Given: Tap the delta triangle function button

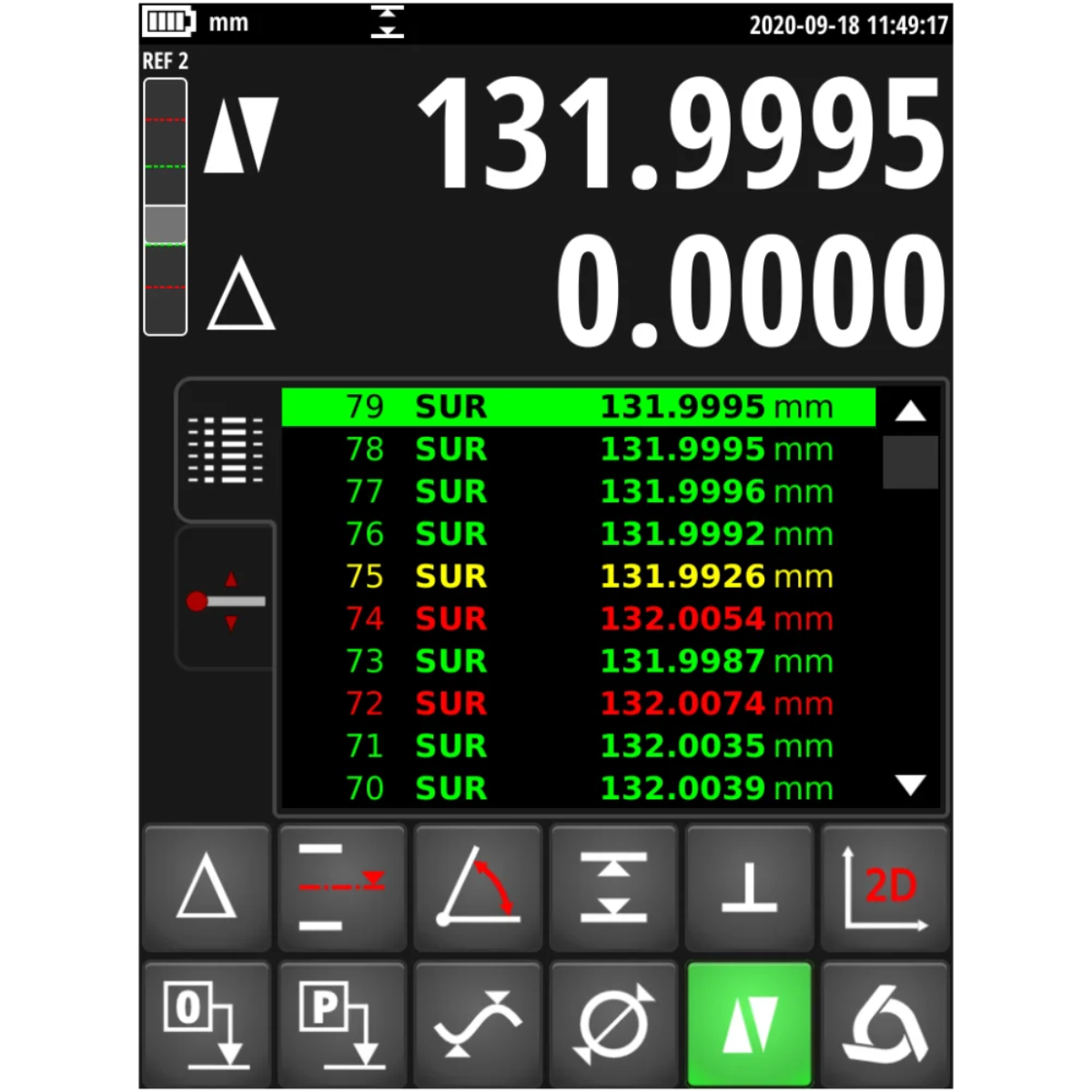Looking at the screenshot, I should pyautogui.click(x=207, y=887).
